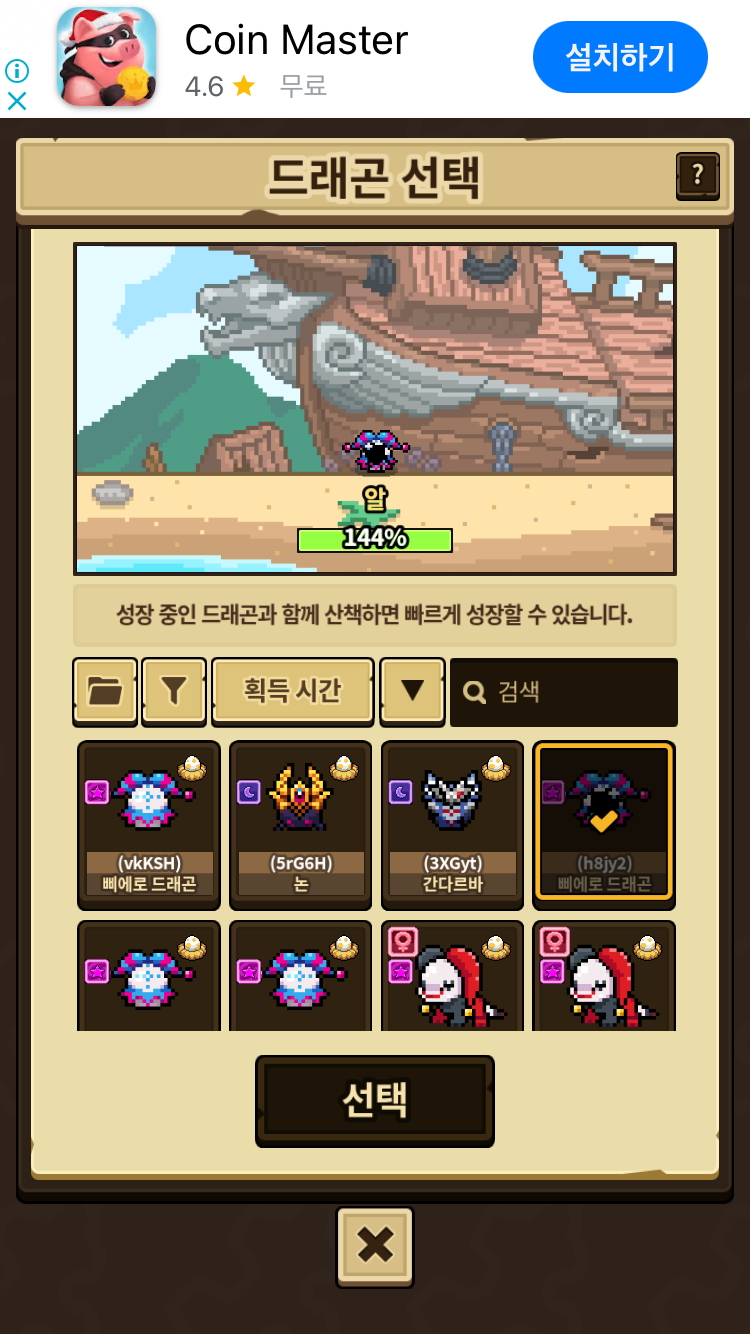Open the funnel filter options
750x1334 pixels.
click(174, 690)
